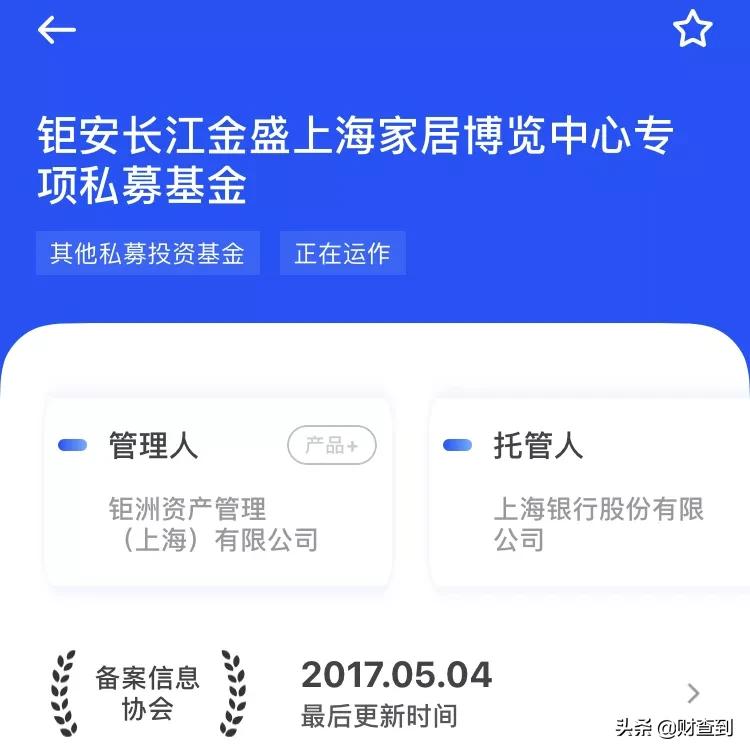Tap the back arrow to return

click(x=58, y=30)
